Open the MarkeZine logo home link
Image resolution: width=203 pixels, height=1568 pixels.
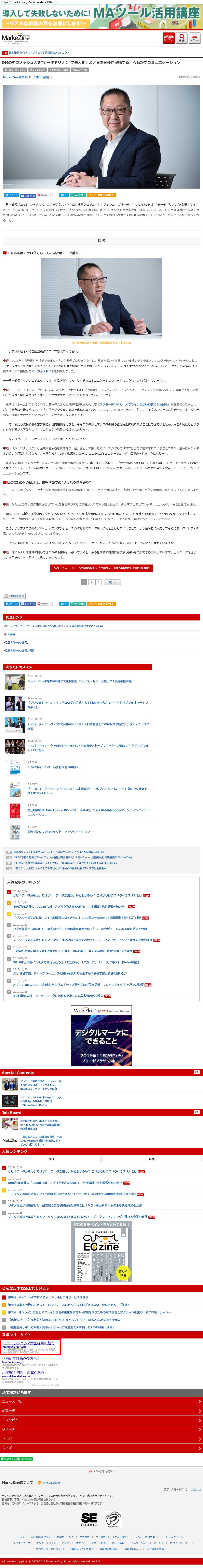point(12,38)
